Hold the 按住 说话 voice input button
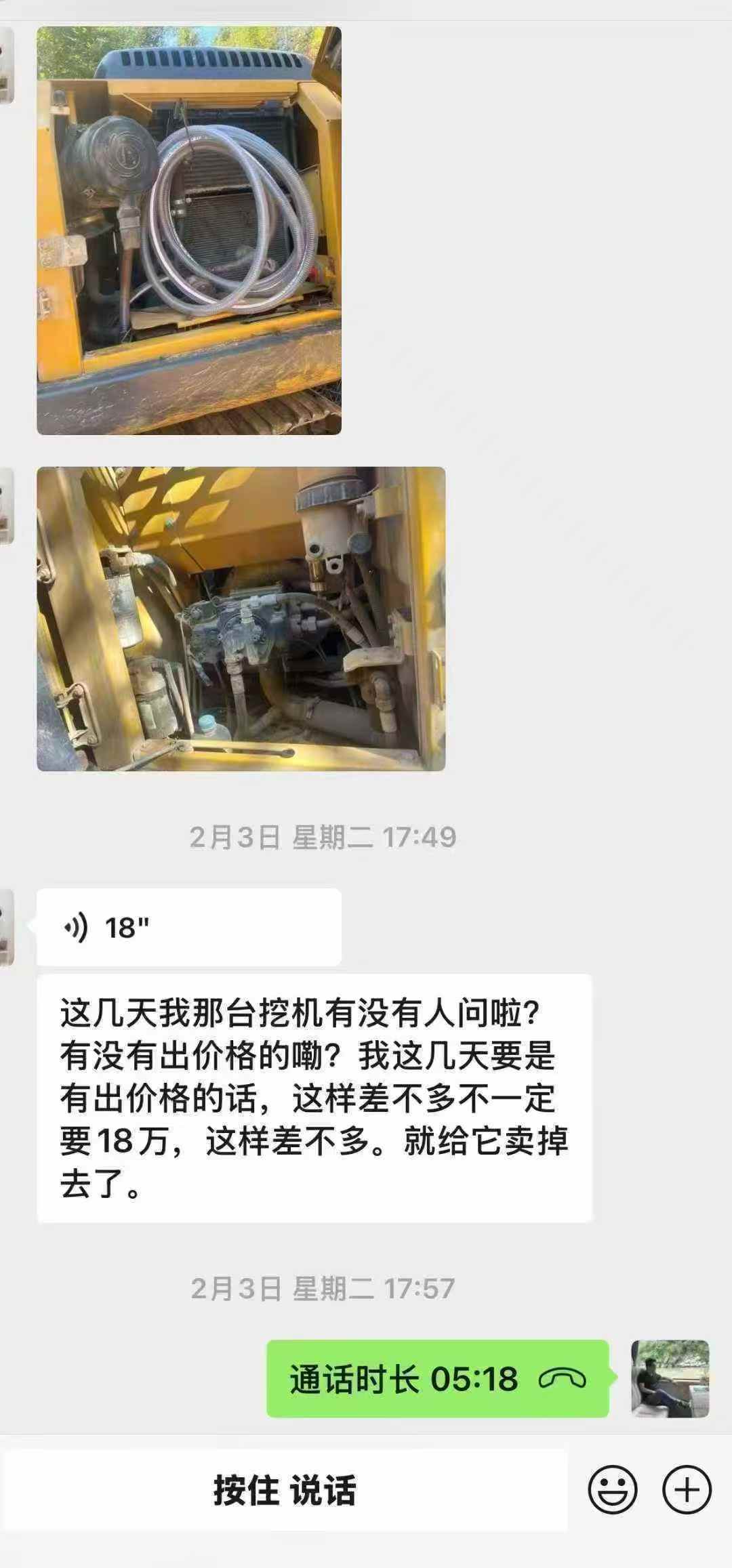The width and height of the screenshot is (732, 1568). click(285, 1489)
